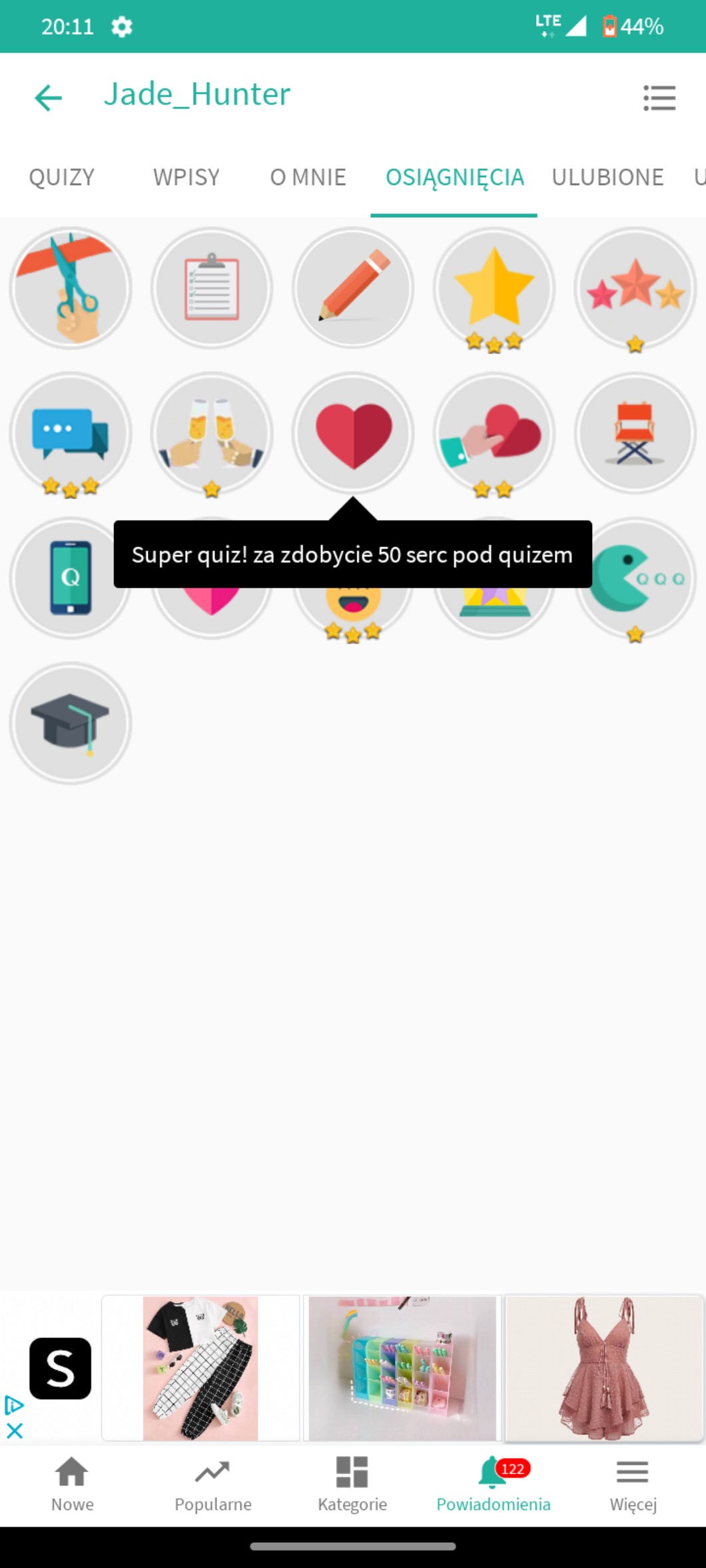The image size is (706, 1568).
Task: Switch to the WPISY tab
Action: click(x=186, y=177)
